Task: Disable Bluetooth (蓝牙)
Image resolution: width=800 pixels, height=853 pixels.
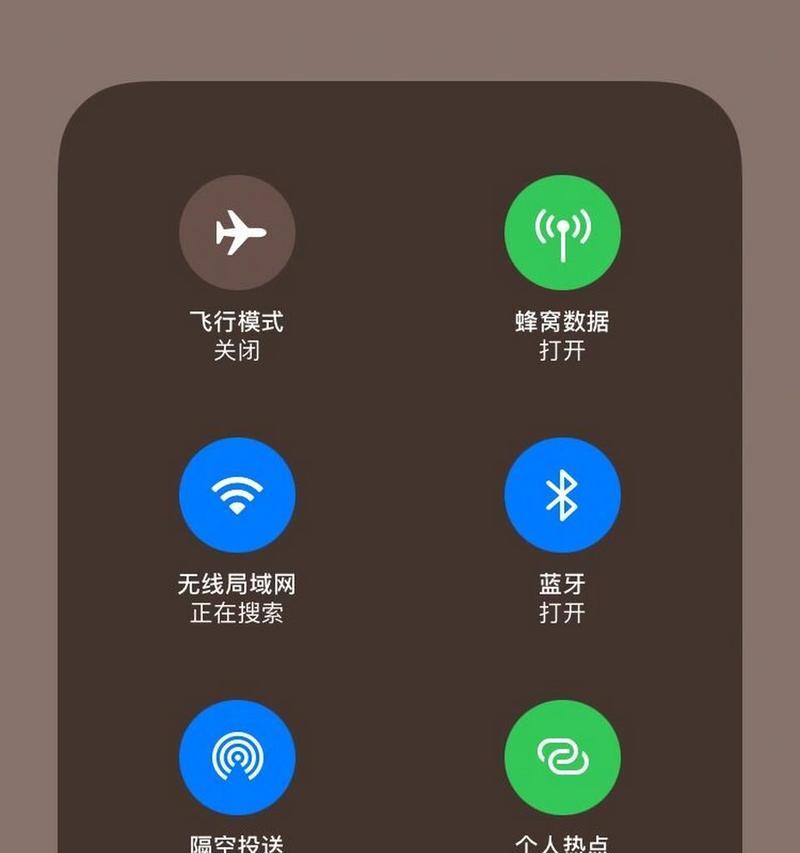Action: 562,495
